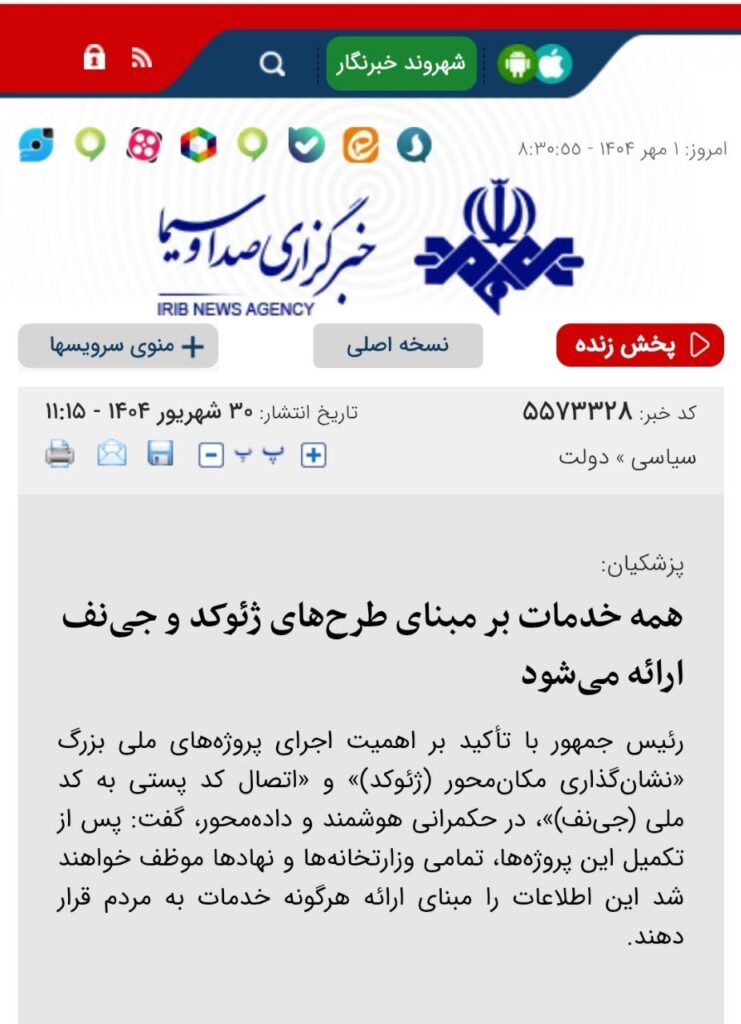741x1024 pixels.
Task: Open the Aparat channel icon
Action: 144,146
